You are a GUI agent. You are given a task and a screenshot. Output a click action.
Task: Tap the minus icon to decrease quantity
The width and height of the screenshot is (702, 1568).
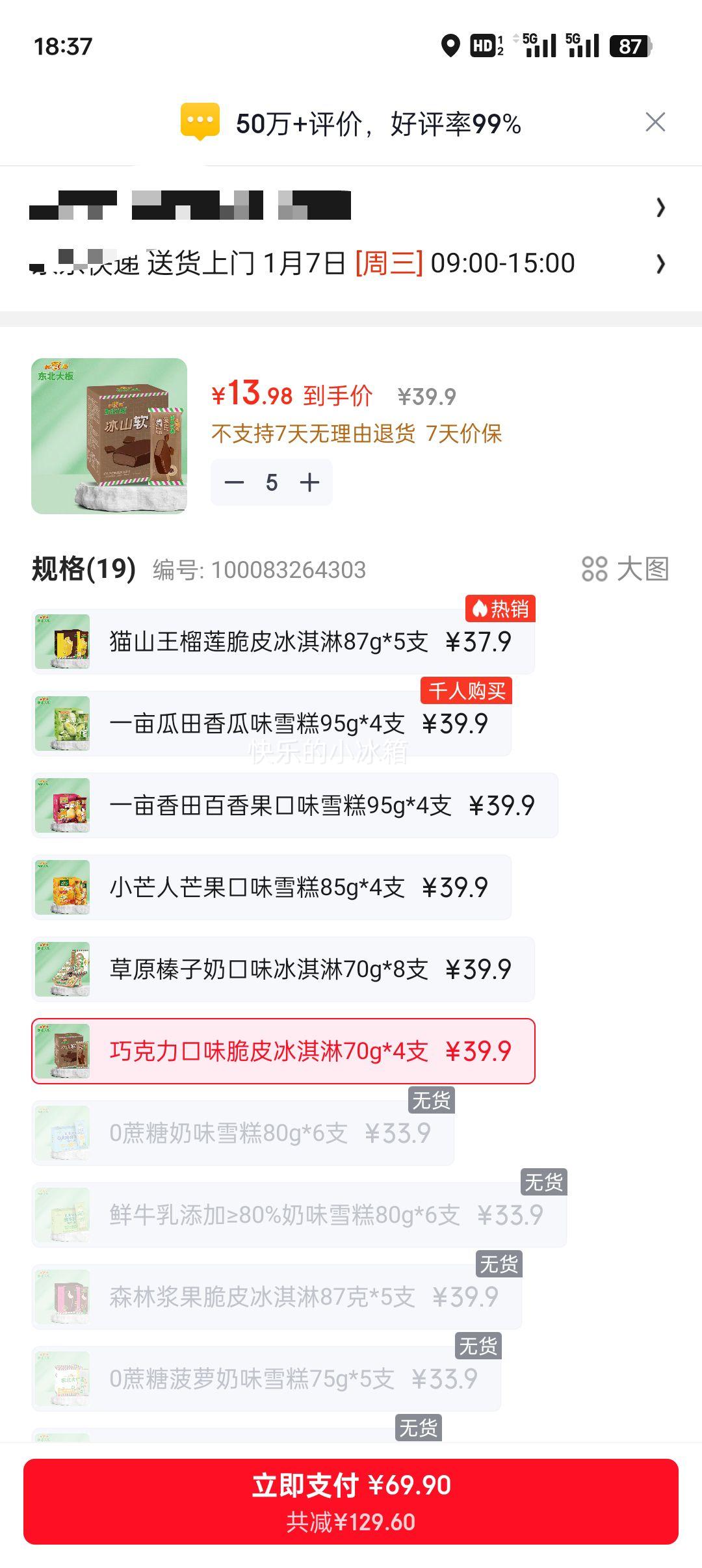pos(235,482)
